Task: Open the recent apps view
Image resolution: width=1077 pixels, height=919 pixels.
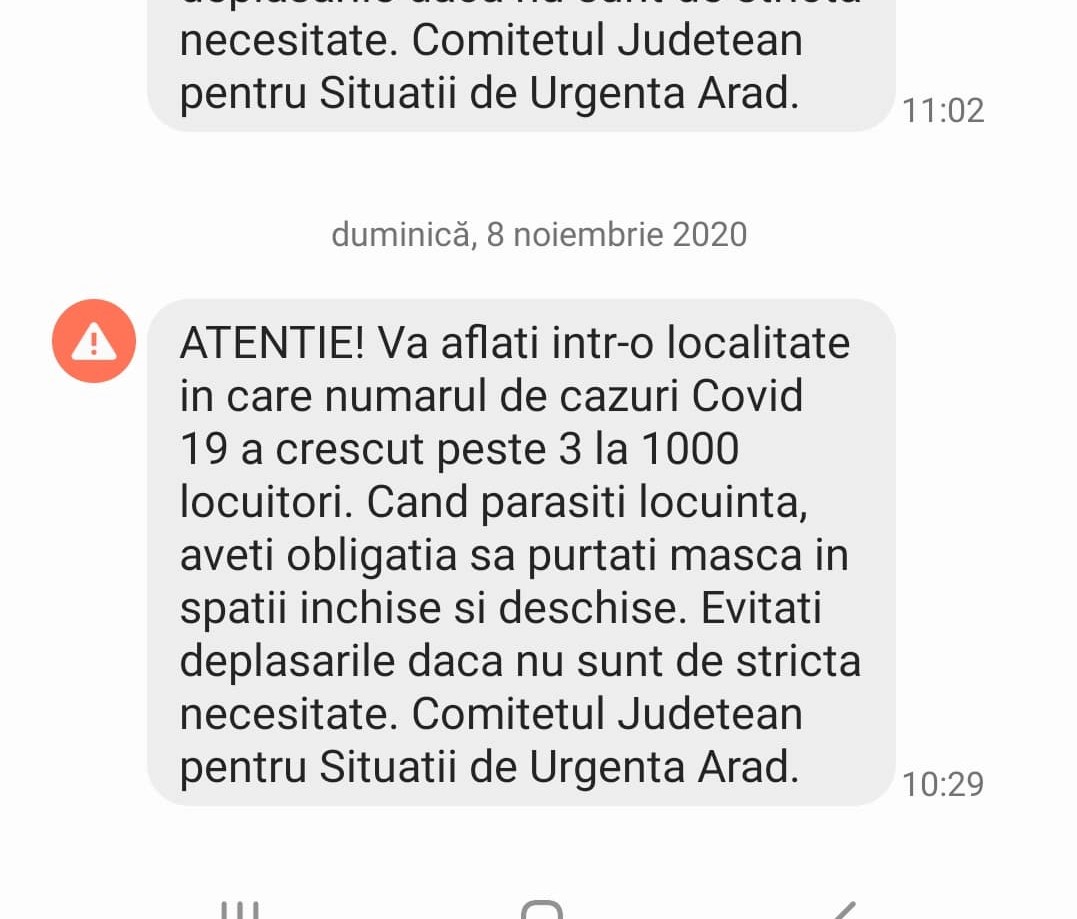Action: (x=239, y=910)
